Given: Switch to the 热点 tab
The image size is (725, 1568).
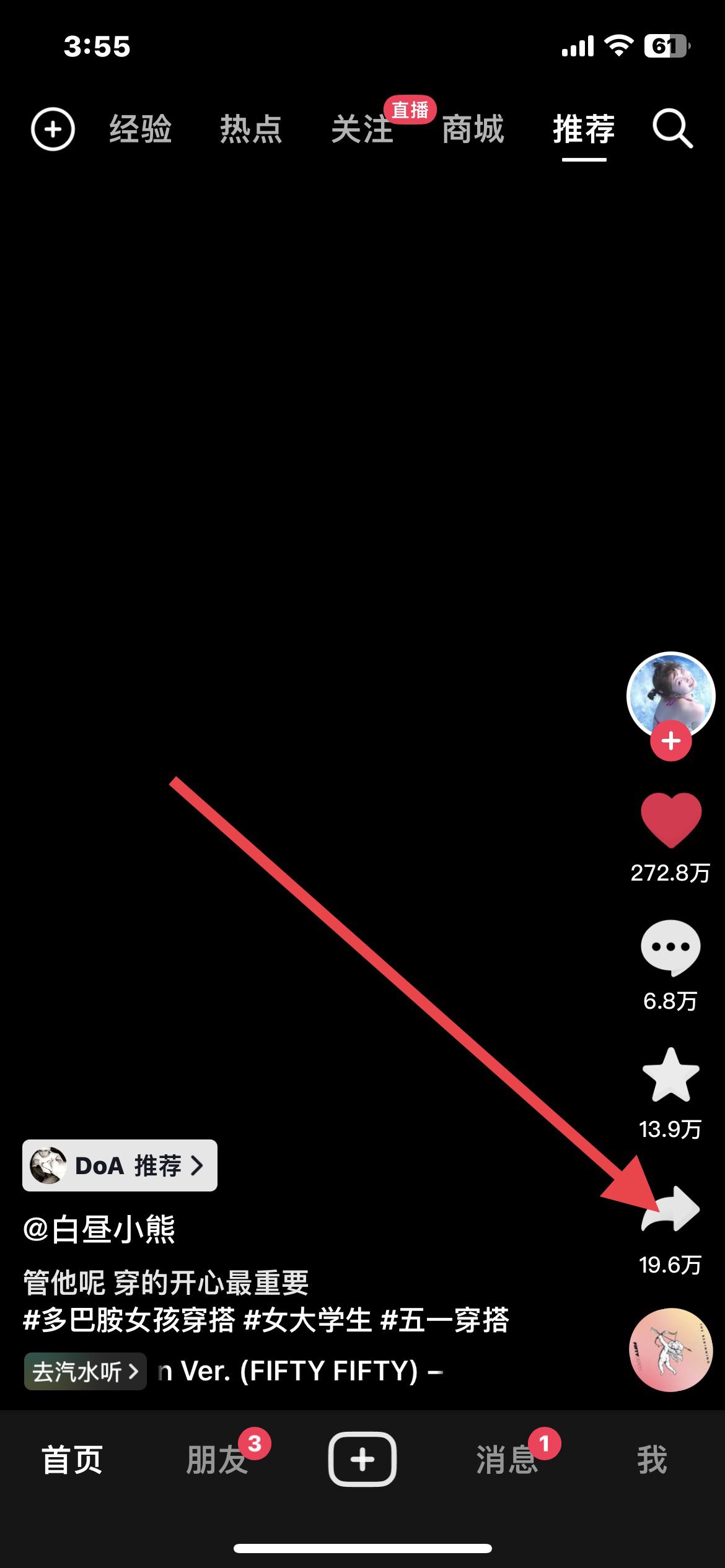Looking at the screenshot, I should [x=251, y=129].
